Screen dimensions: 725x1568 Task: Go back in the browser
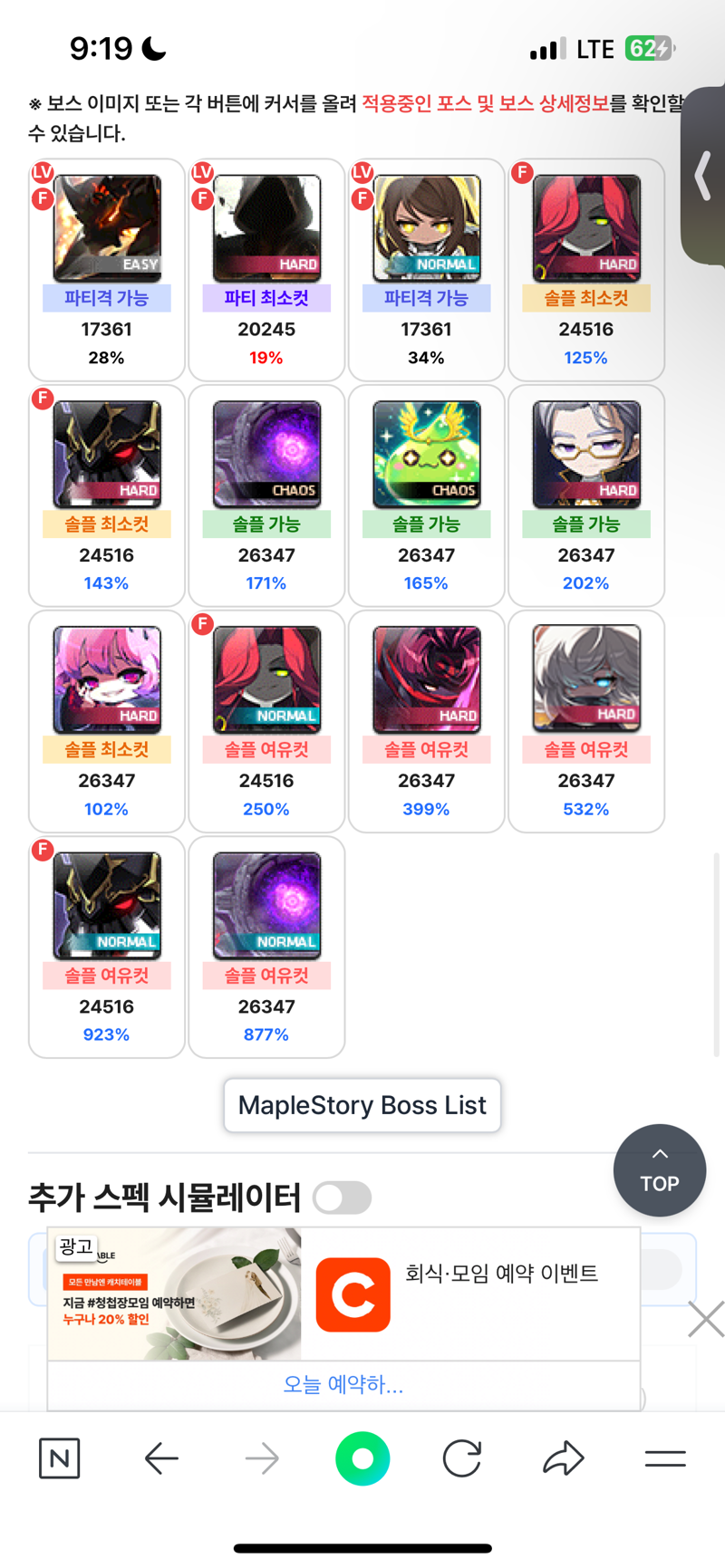click(x=161, y=1458)
